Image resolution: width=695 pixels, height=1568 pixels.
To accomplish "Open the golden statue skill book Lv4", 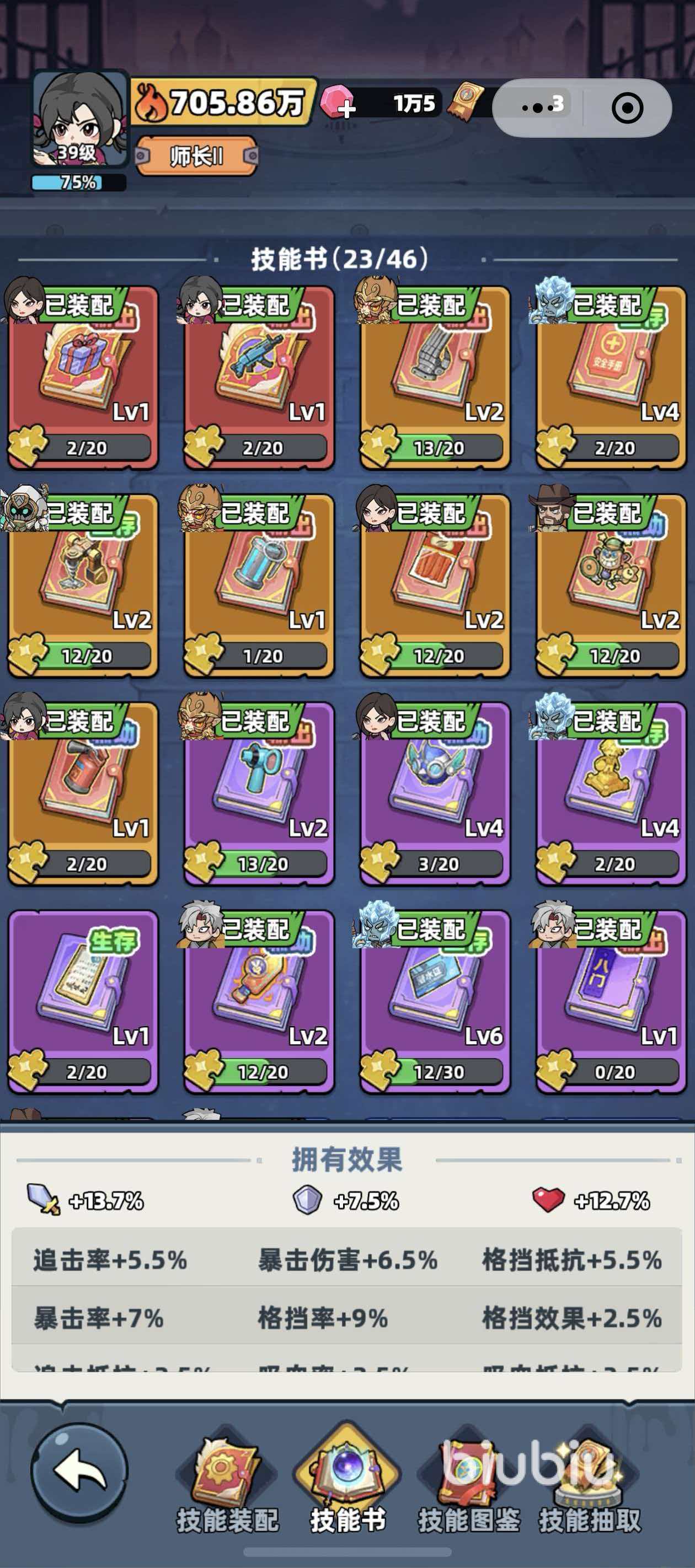I will pyautogui.click(x=611, y=793).
